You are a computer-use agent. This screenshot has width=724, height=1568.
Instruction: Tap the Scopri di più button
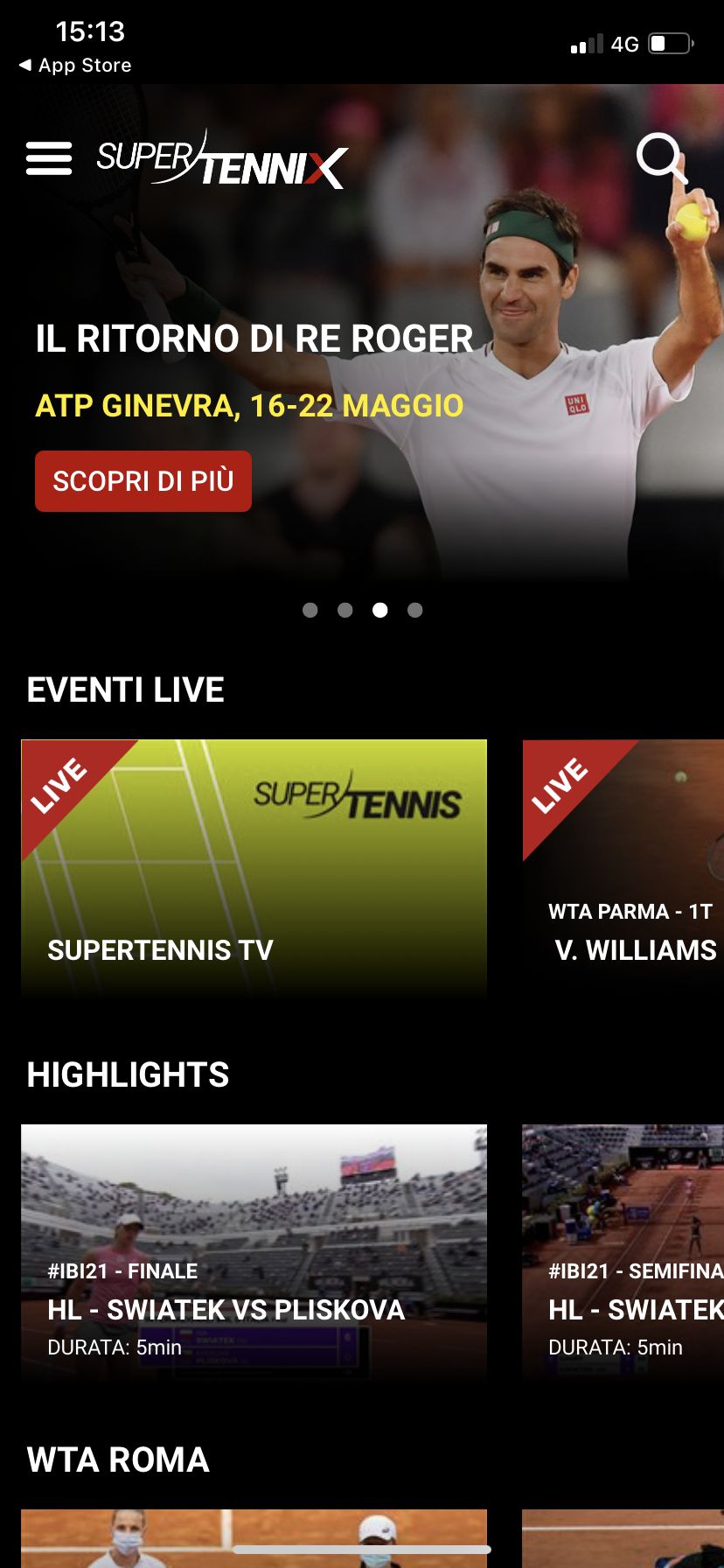143,481
